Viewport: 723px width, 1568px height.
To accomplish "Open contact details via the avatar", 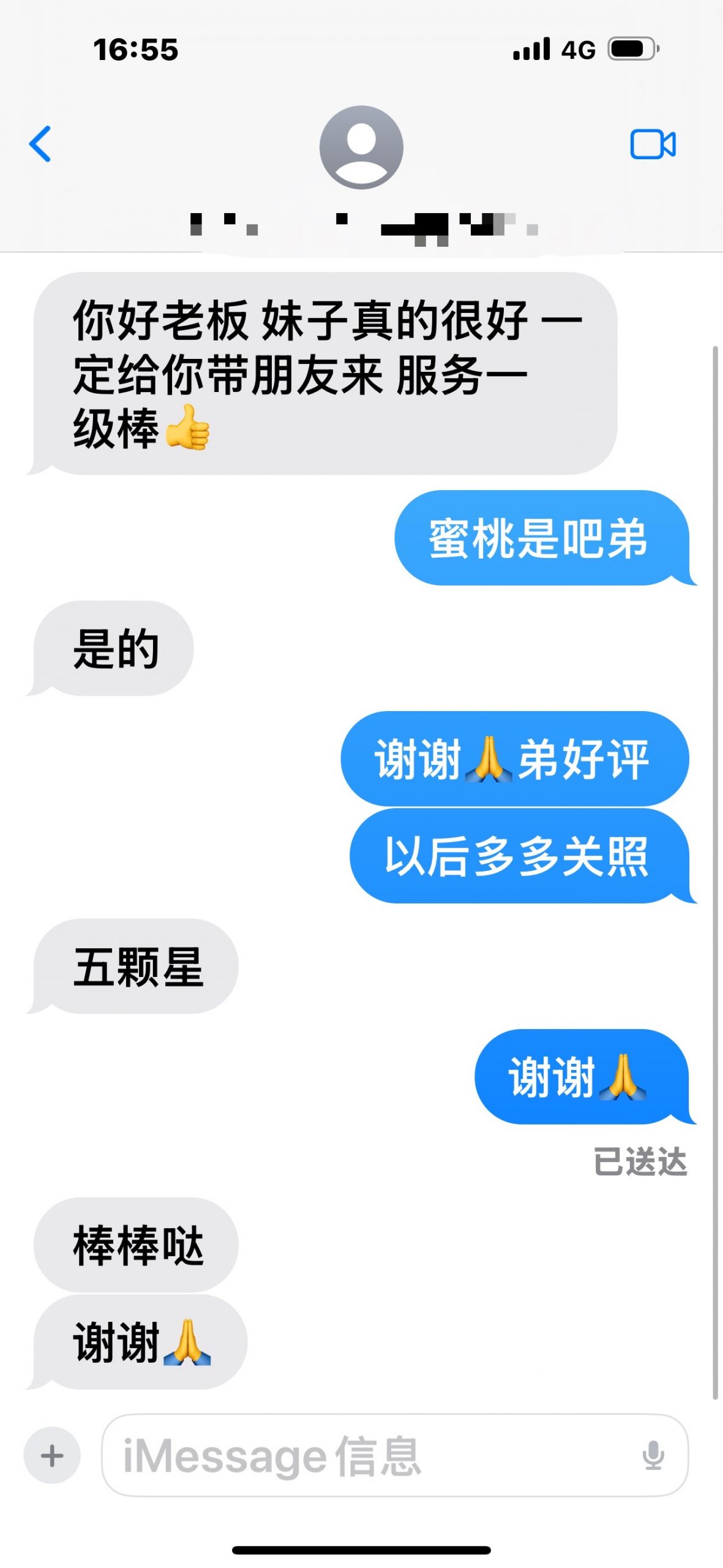I will tap(361, 148).
